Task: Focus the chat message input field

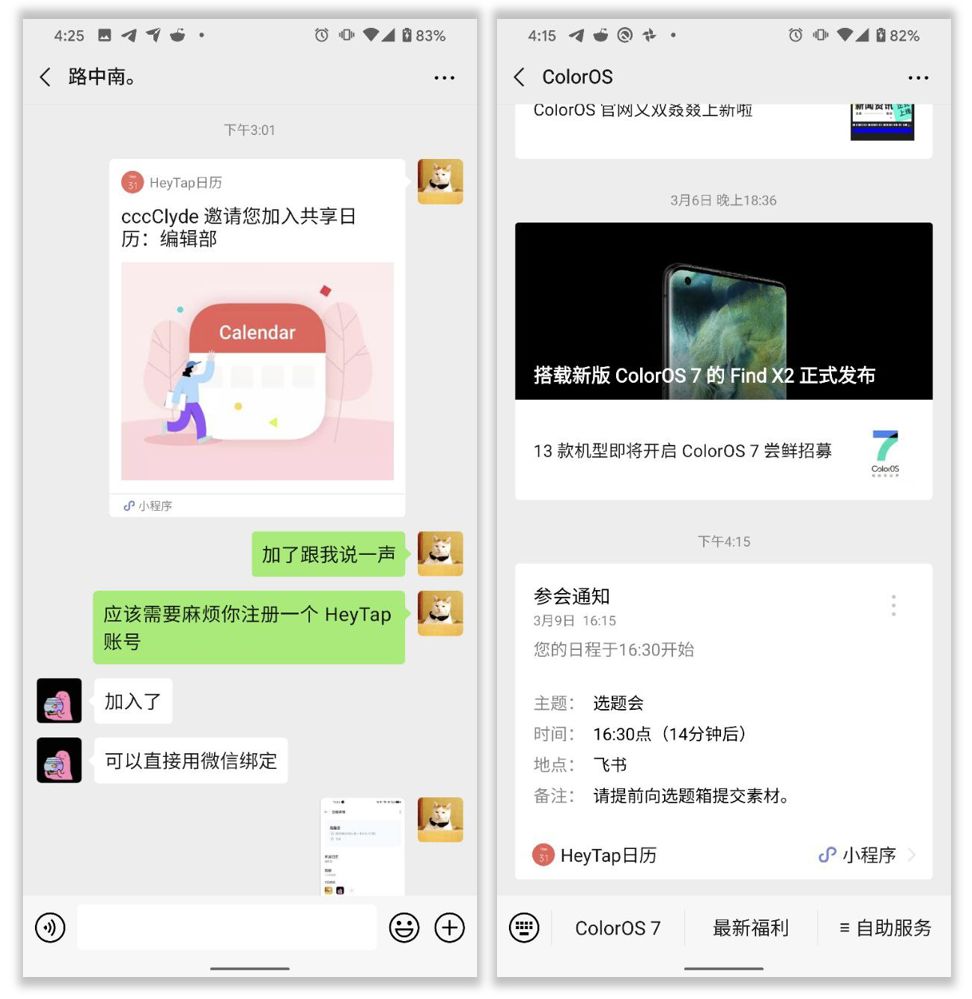Action: tap(227, 928)
